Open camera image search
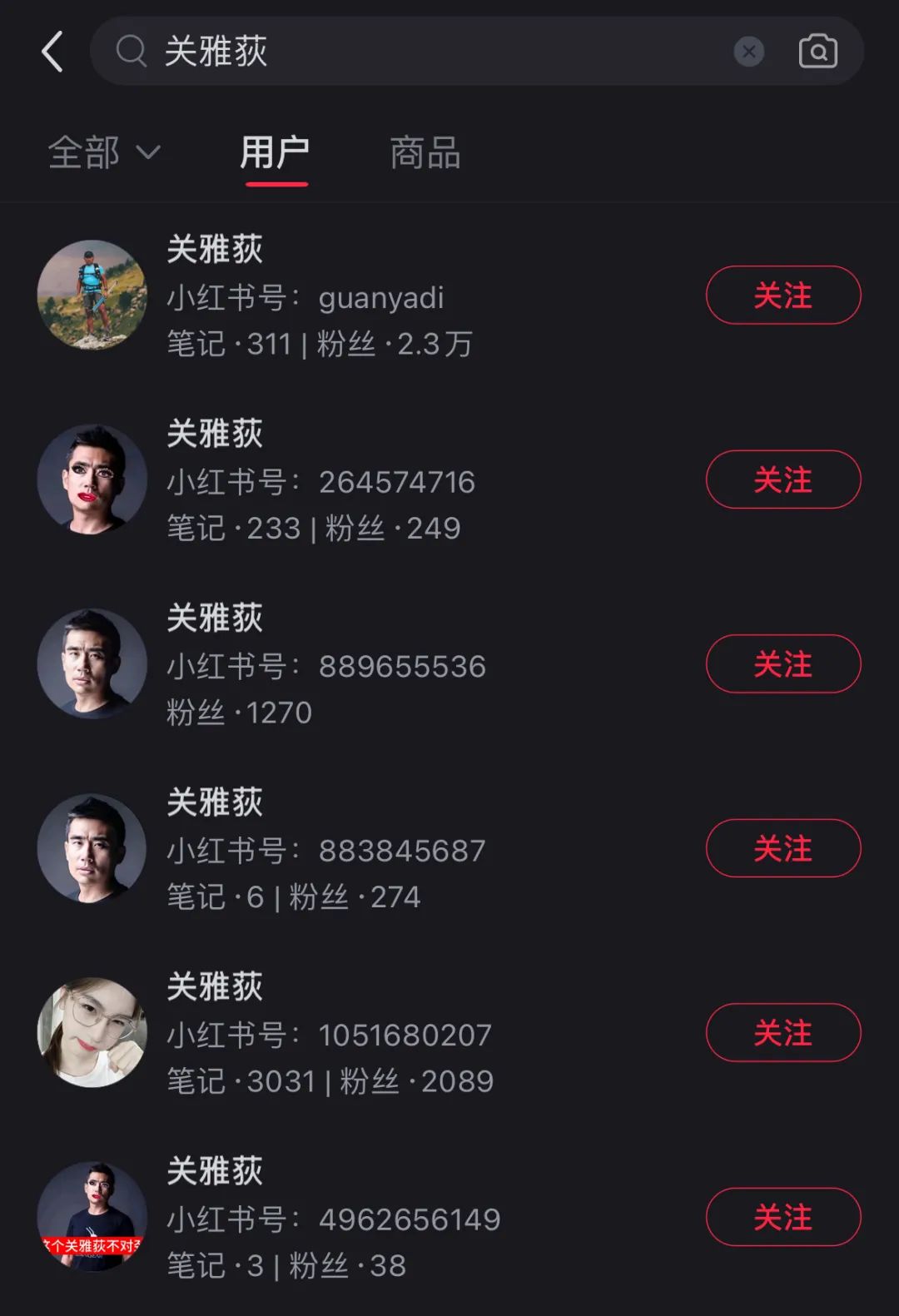Viewport: 899px width, 1316px height. [817, 52]
